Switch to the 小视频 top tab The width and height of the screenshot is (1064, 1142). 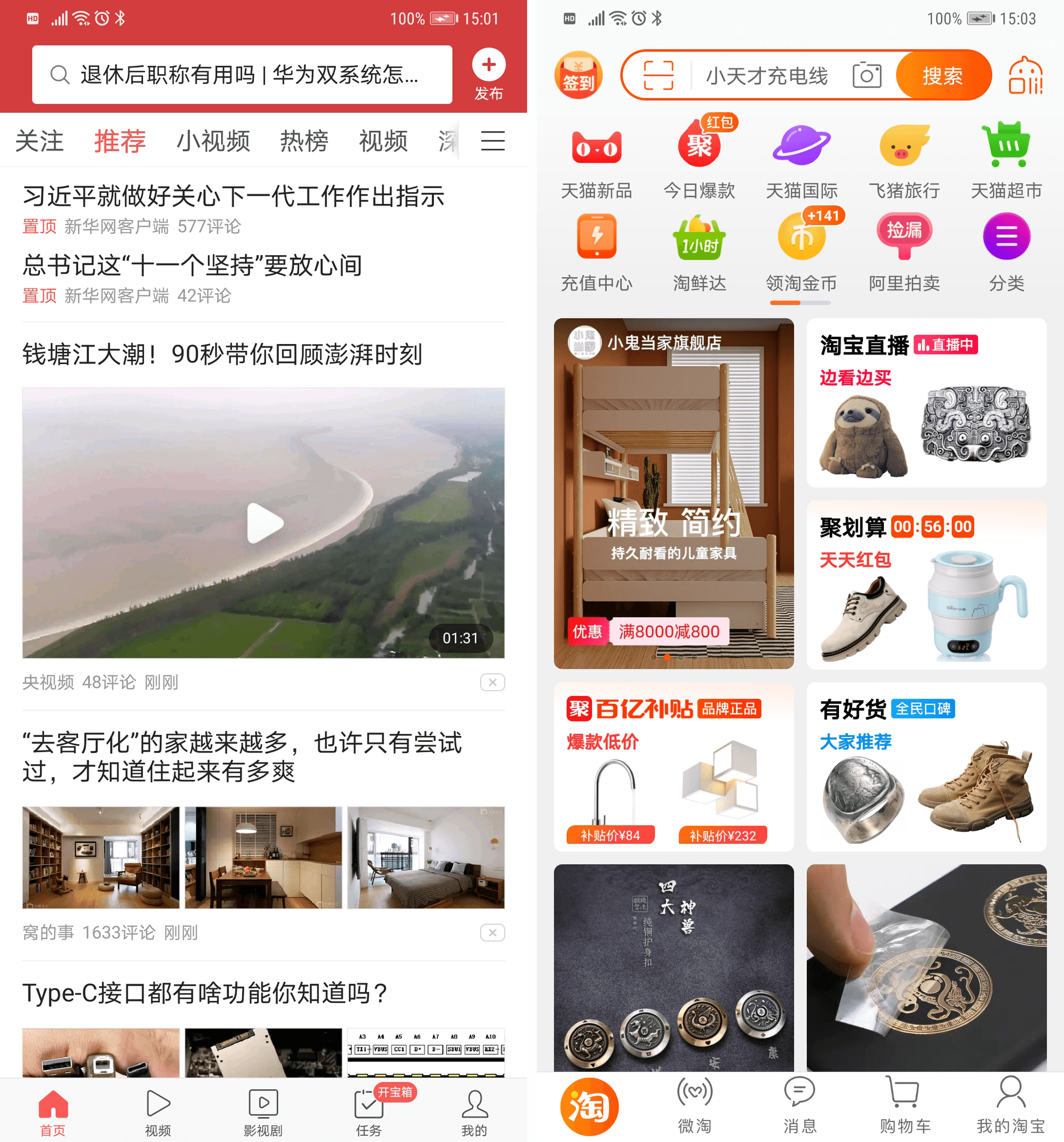213,141
